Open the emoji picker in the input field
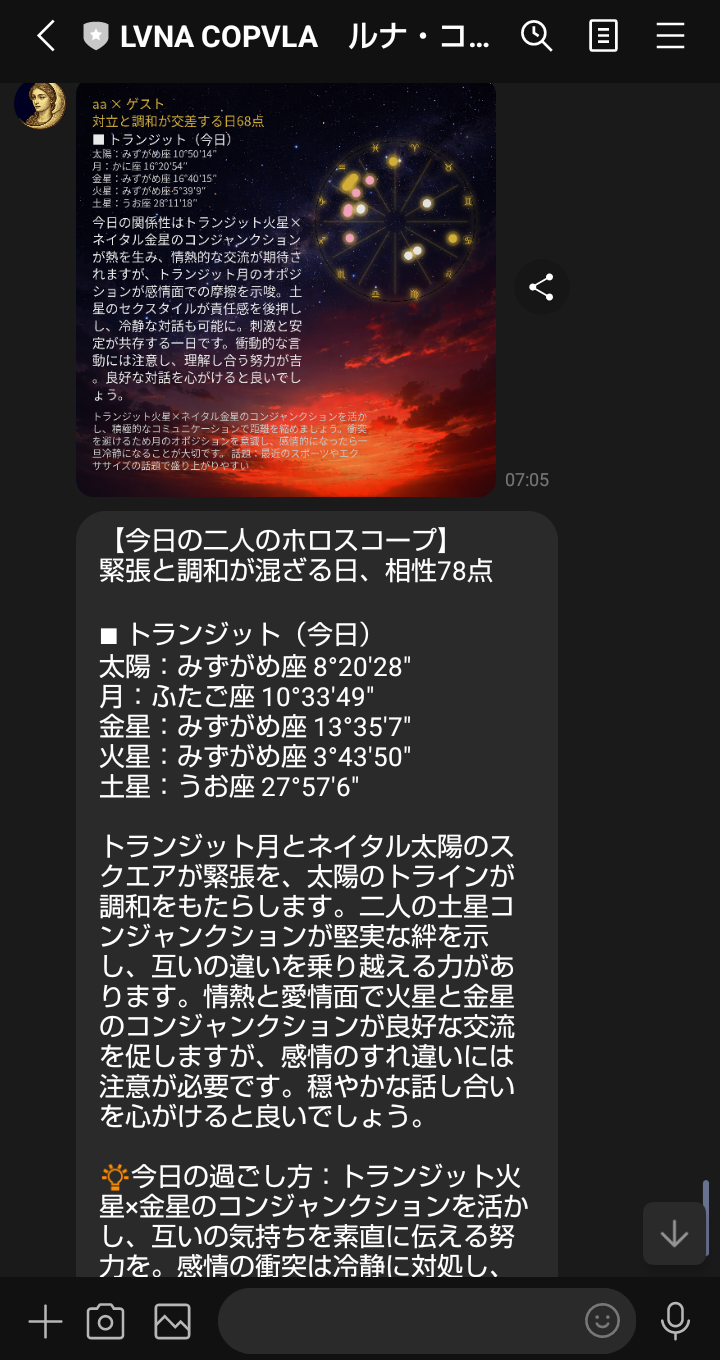The width and height of the screenshot is (720, 1360). click(x=602, y=1320)
